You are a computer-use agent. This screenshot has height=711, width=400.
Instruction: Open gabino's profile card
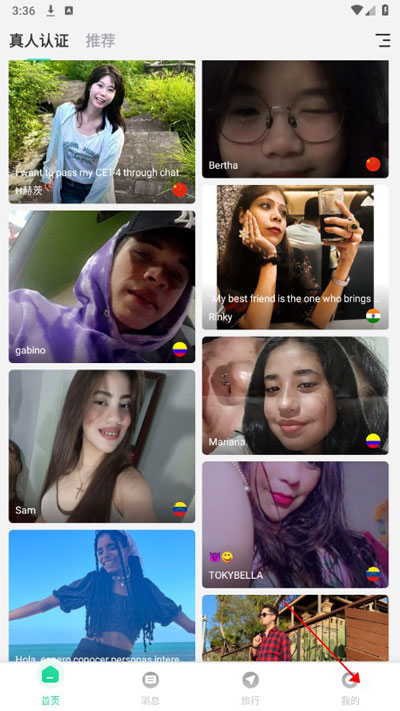(x=102, y=287)
